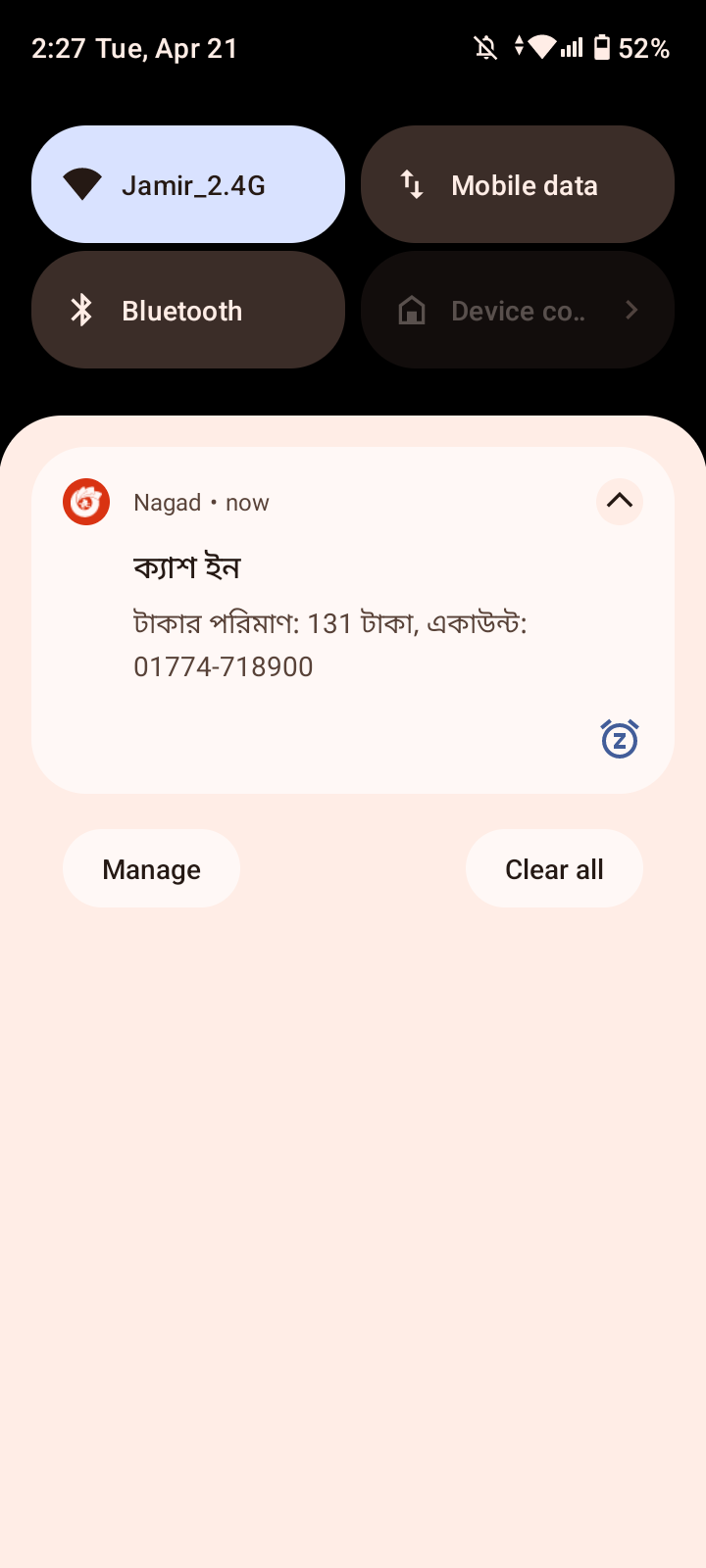706x1568 pixels.
Task: Collapse the Nagad notification
Action: tap(619, 502)
